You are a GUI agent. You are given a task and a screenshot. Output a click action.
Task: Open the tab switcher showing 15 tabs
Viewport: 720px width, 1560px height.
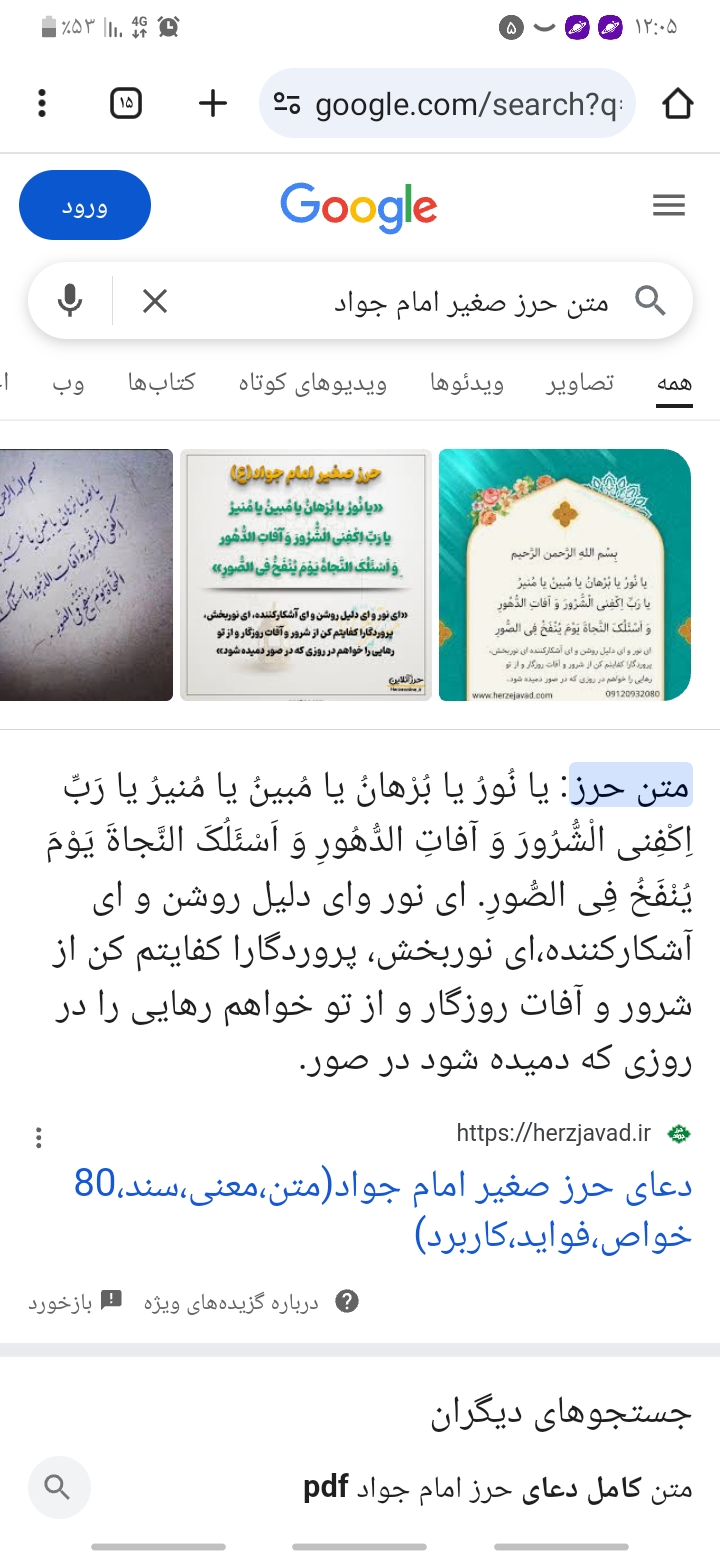click(x=126, y=103)
